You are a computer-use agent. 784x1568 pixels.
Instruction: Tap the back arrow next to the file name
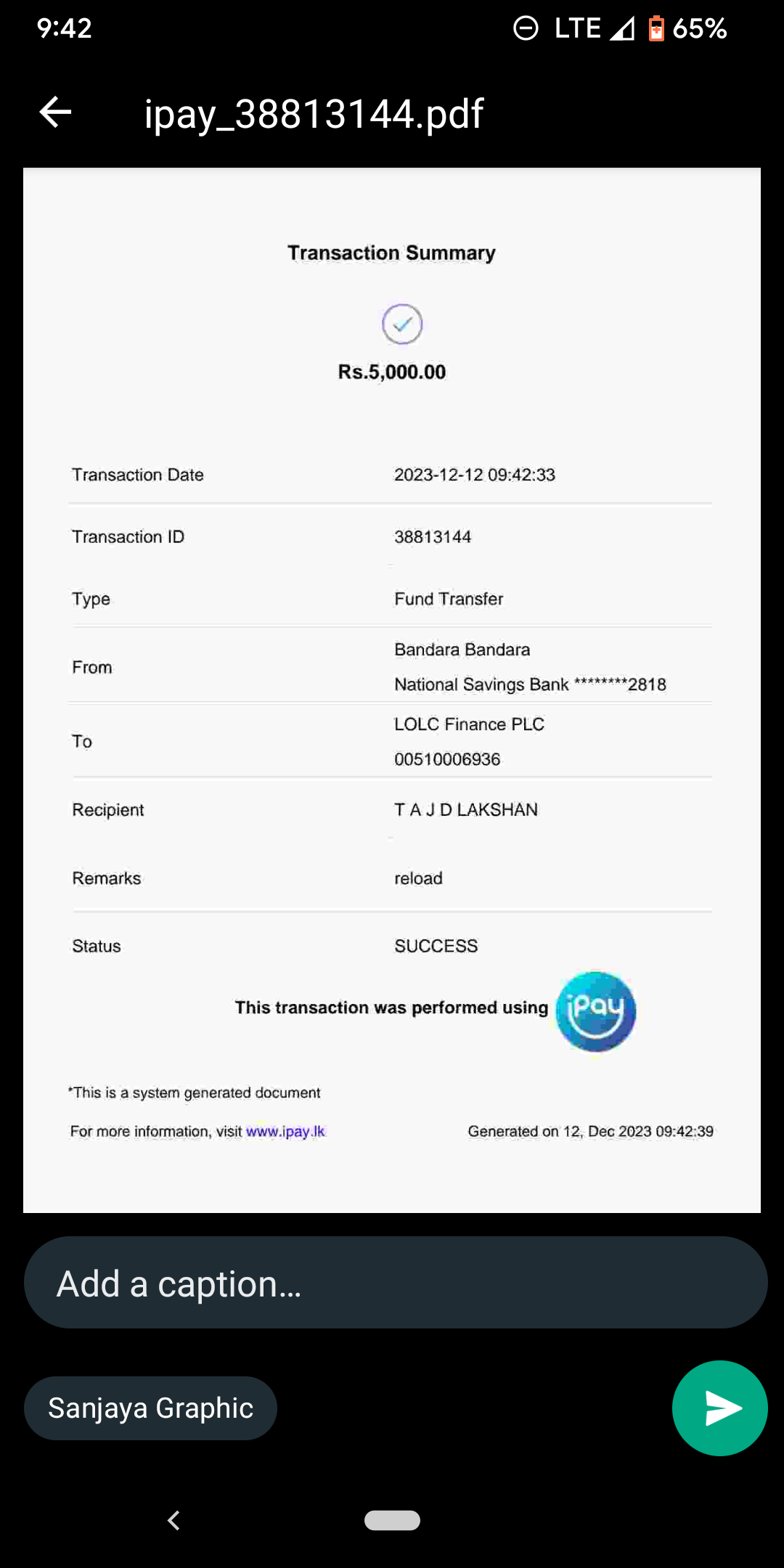coord(55,113)
